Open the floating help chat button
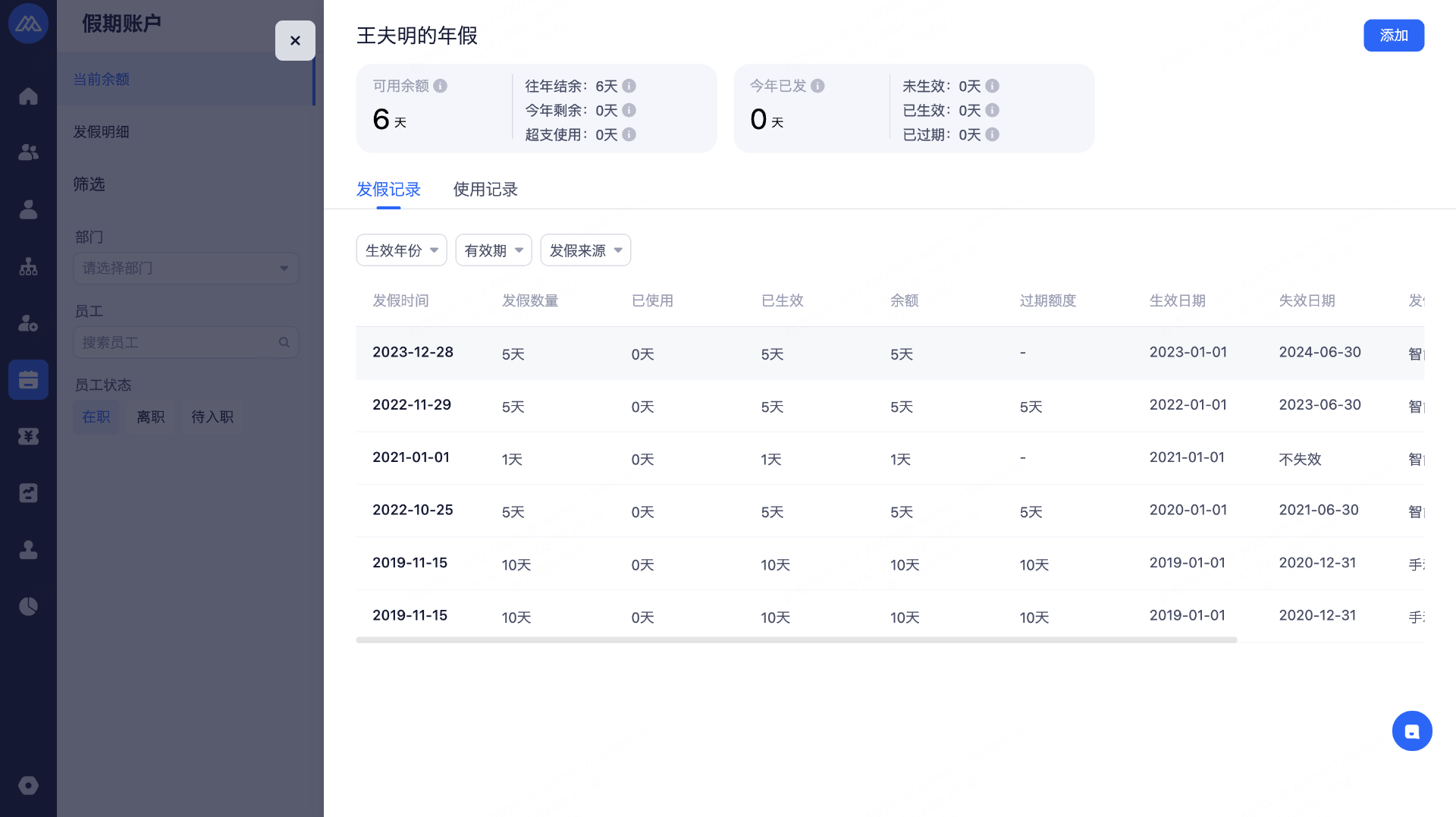Screen dimensions: 1456x817 [x=1411, y=731]
